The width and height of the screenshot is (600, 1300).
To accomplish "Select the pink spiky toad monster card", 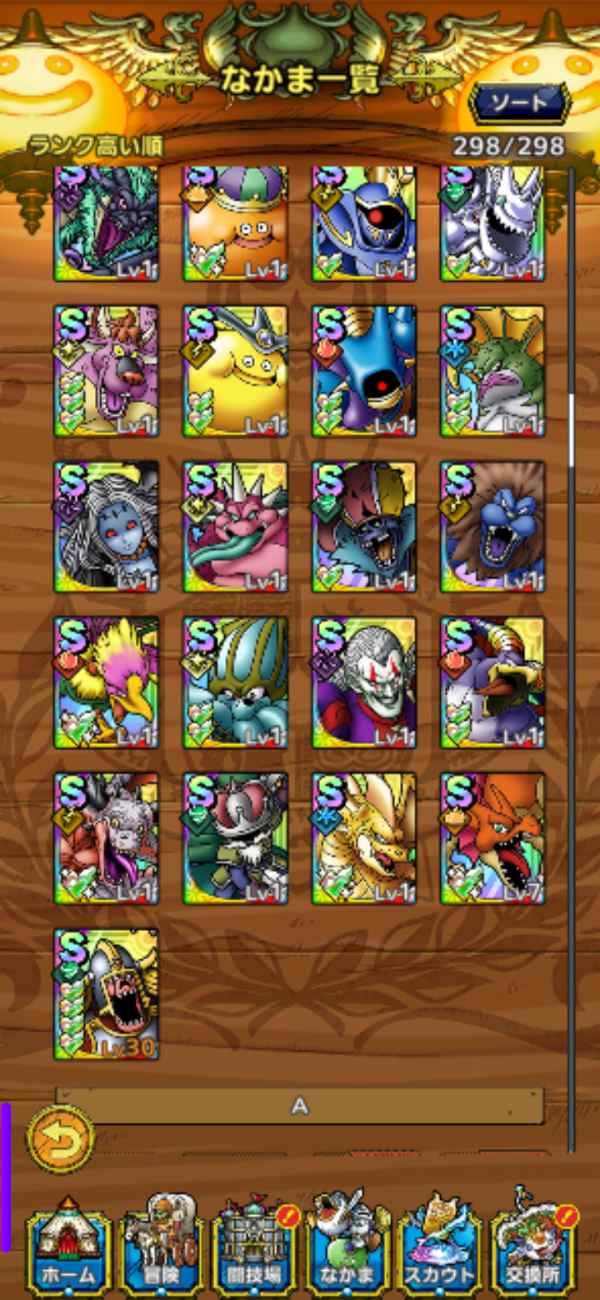I will click(236, 526).
